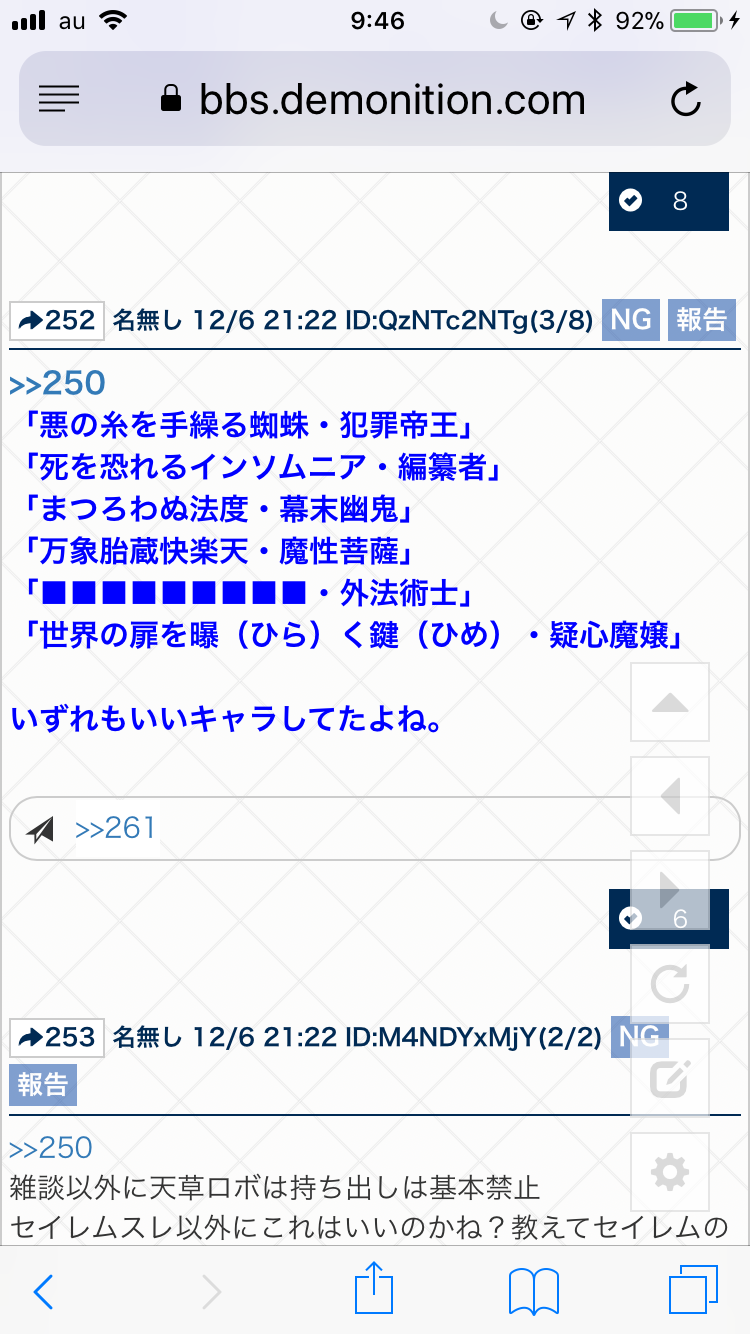
Task: Open the >>250 anchor in post 253
Action: pyautogui.click(x=51, y=1147)
